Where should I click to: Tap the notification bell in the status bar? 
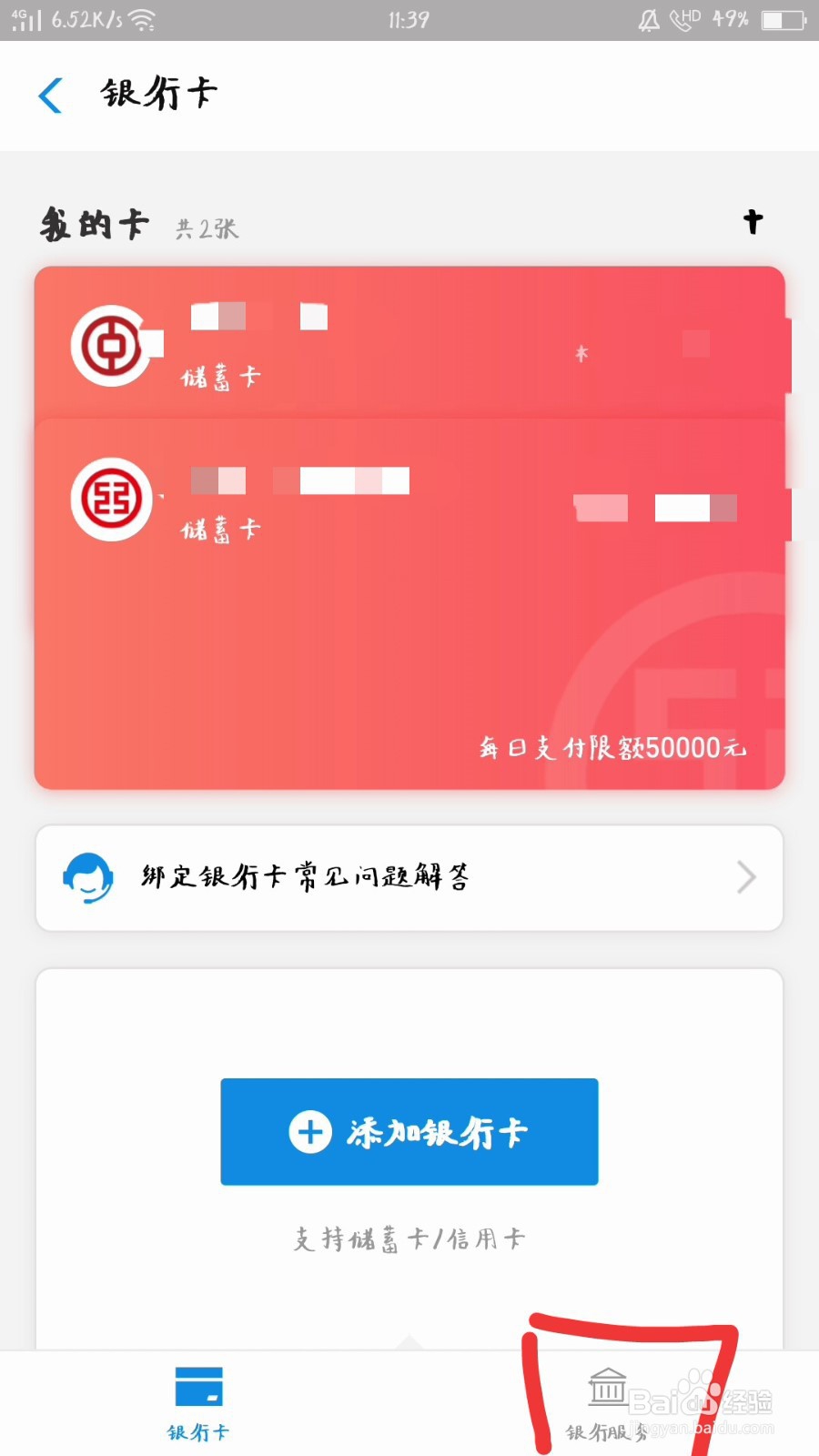648,19
